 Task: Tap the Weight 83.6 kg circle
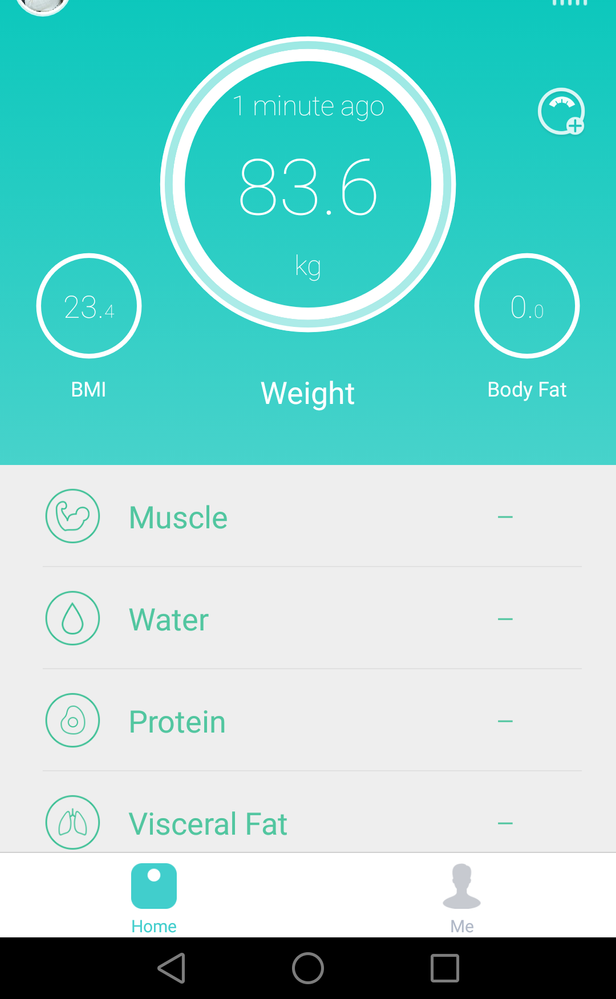pyautogui.click(x=308, y=184)
